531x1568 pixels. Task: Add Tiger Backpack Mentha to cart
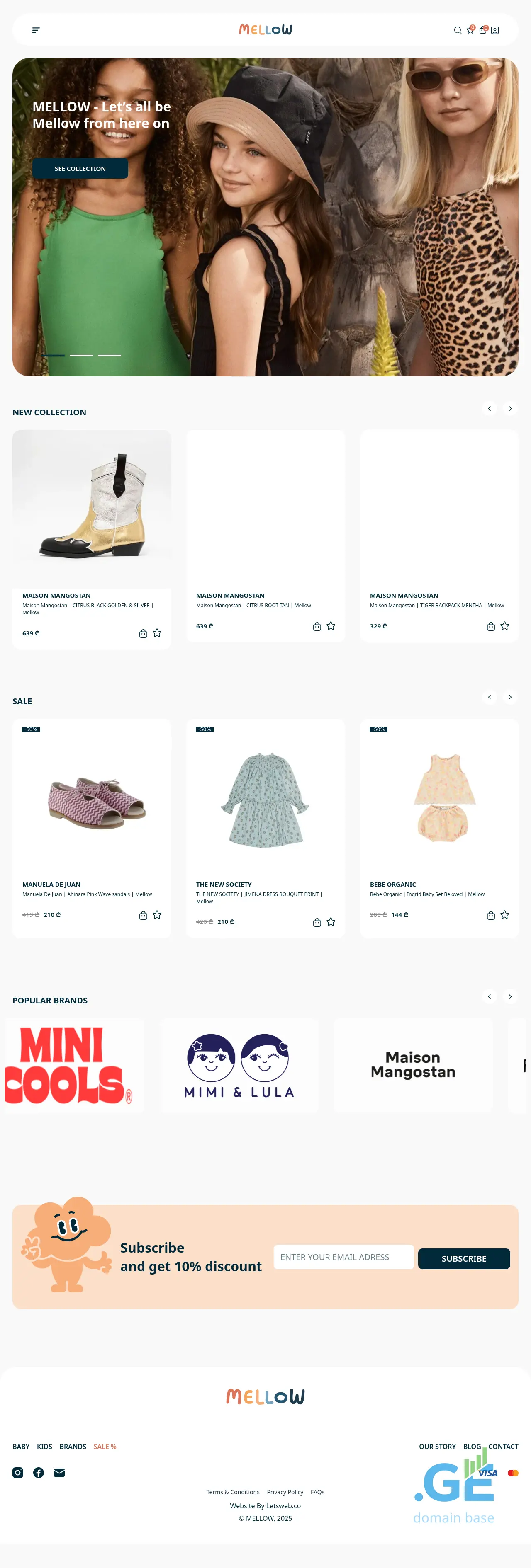click(x=491, y=626)
